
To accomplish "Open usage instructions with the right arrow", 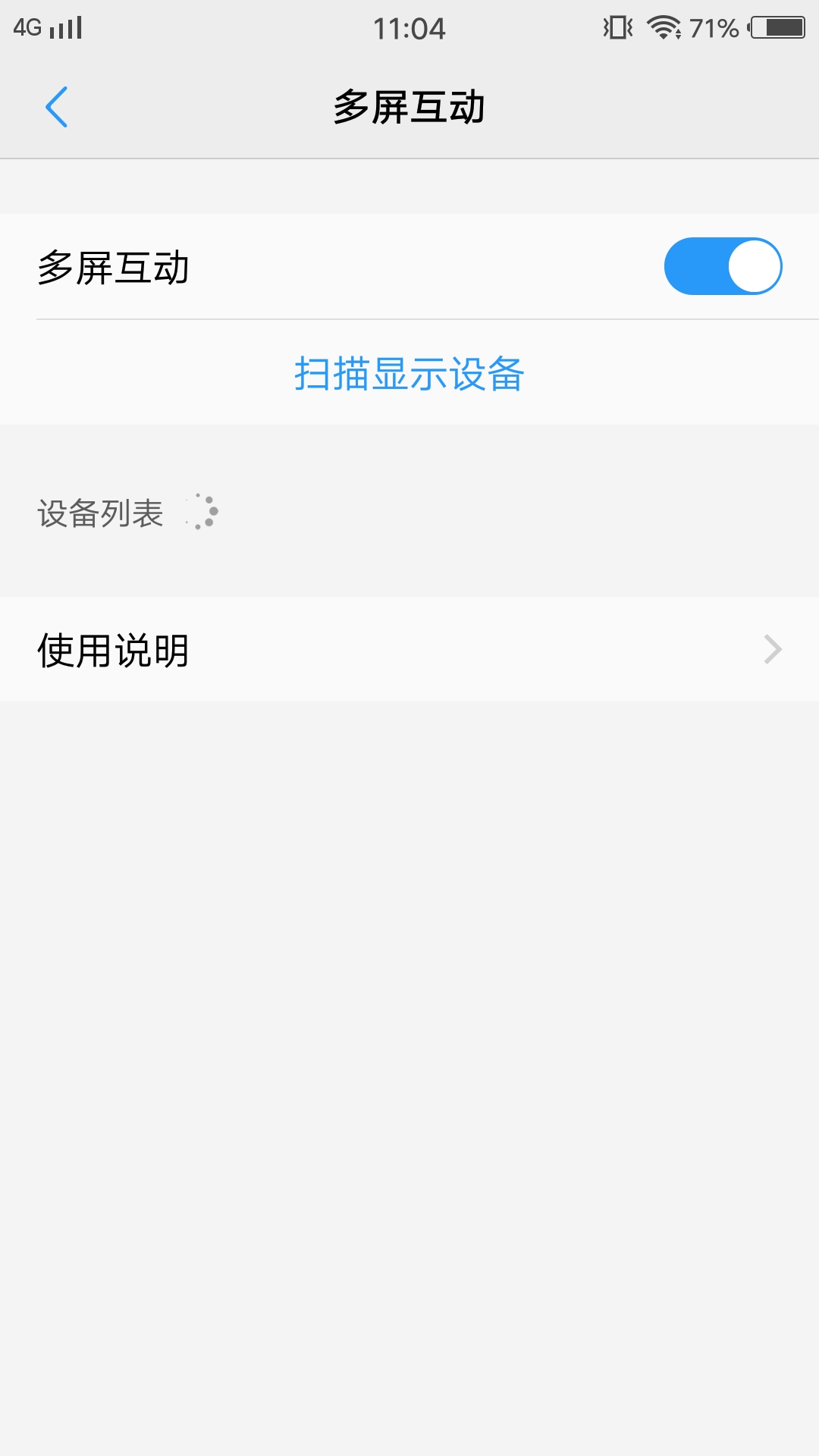I will click(773, 649).
